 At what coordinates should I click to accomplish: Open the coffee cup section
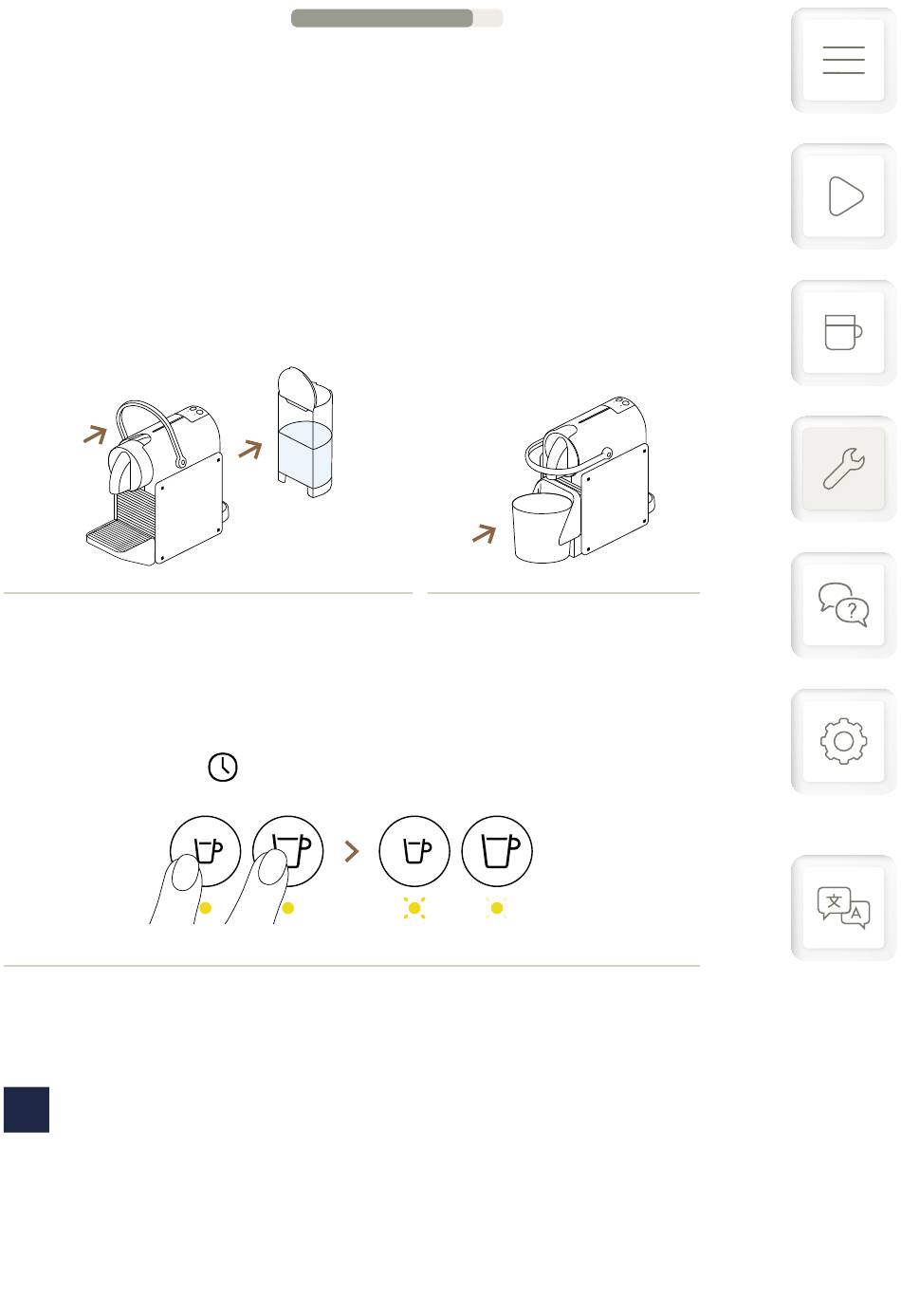click(x=843, y=333)
